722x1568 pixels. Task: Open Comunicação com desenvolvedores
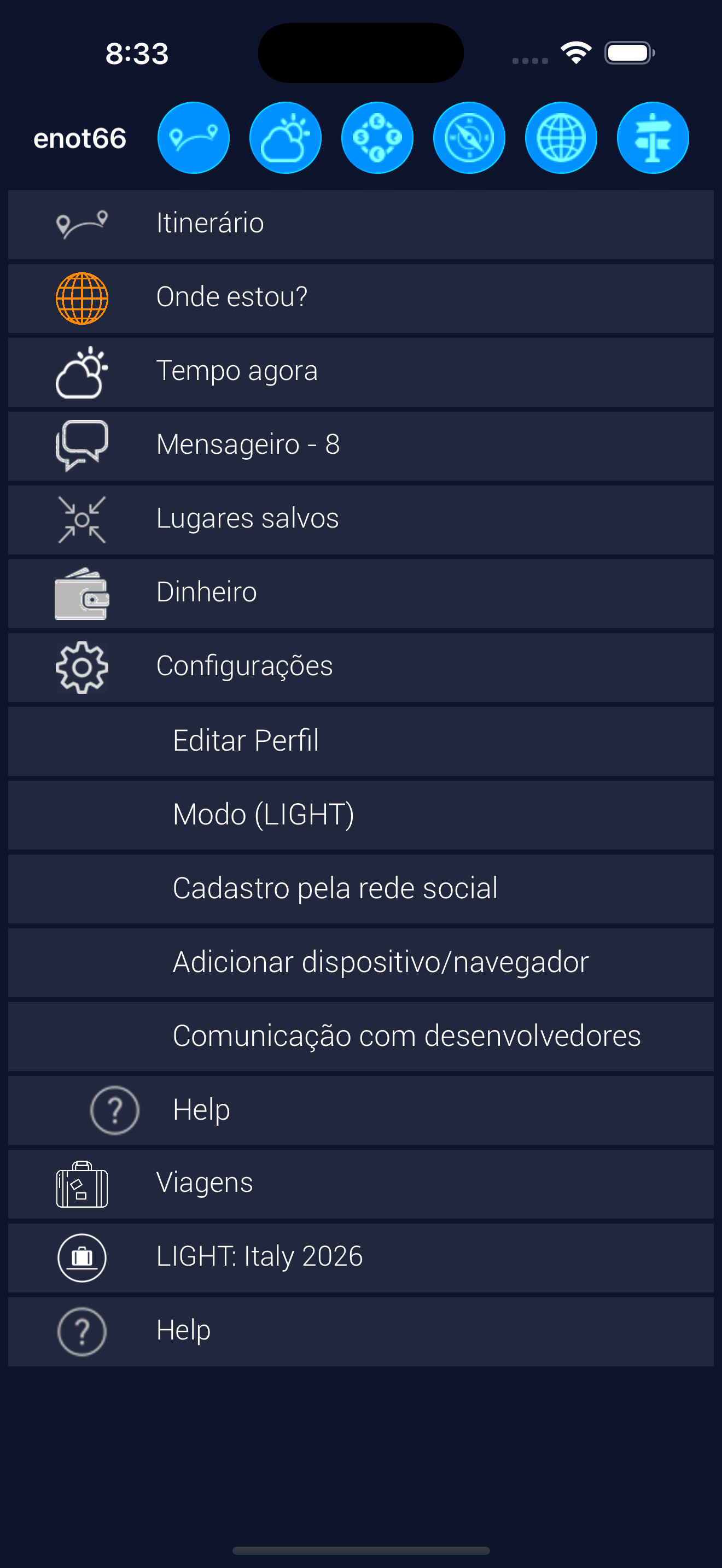click(360, 1036)
